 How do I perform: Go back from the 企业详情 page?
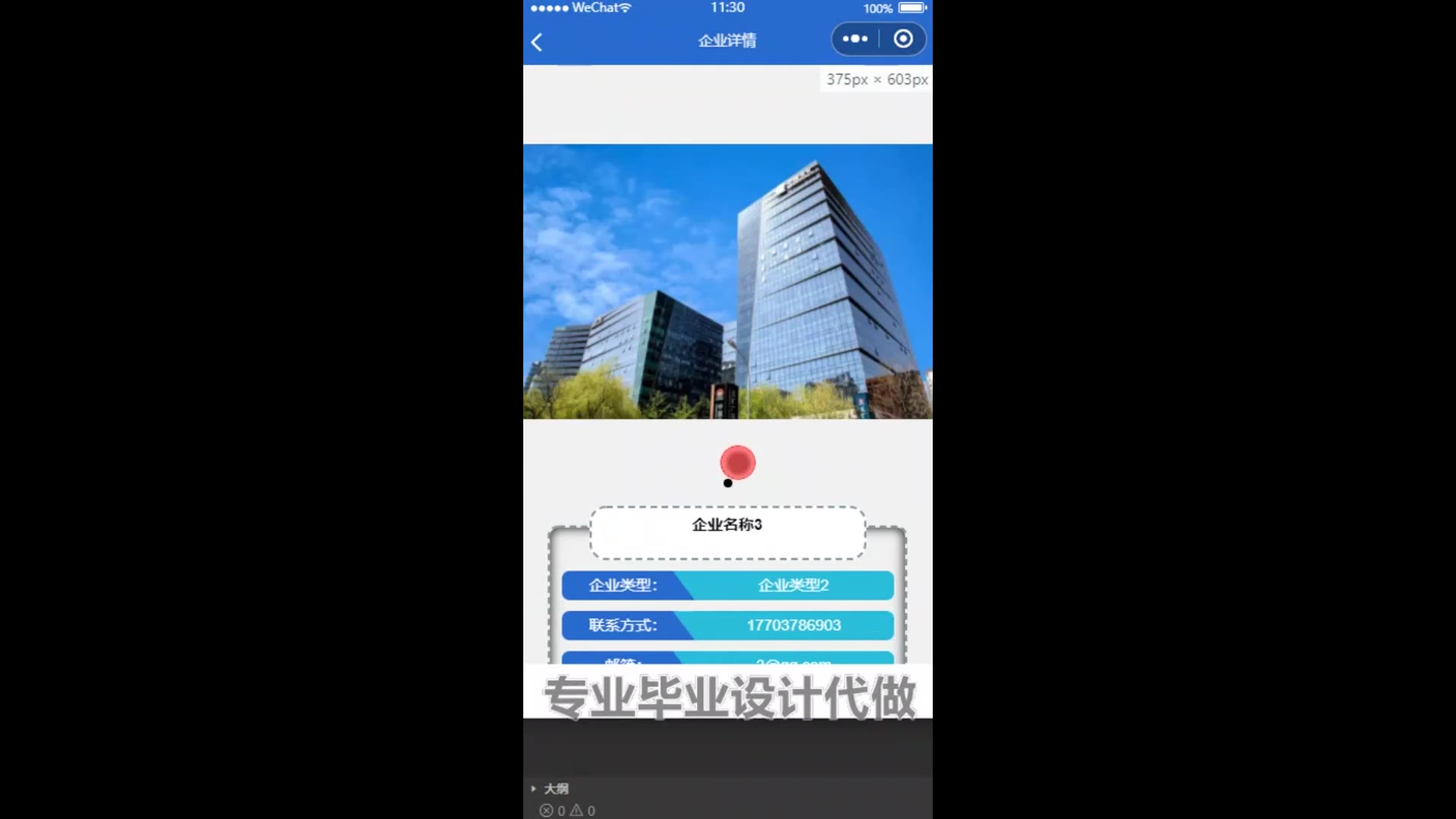click(x=537, y=42)
